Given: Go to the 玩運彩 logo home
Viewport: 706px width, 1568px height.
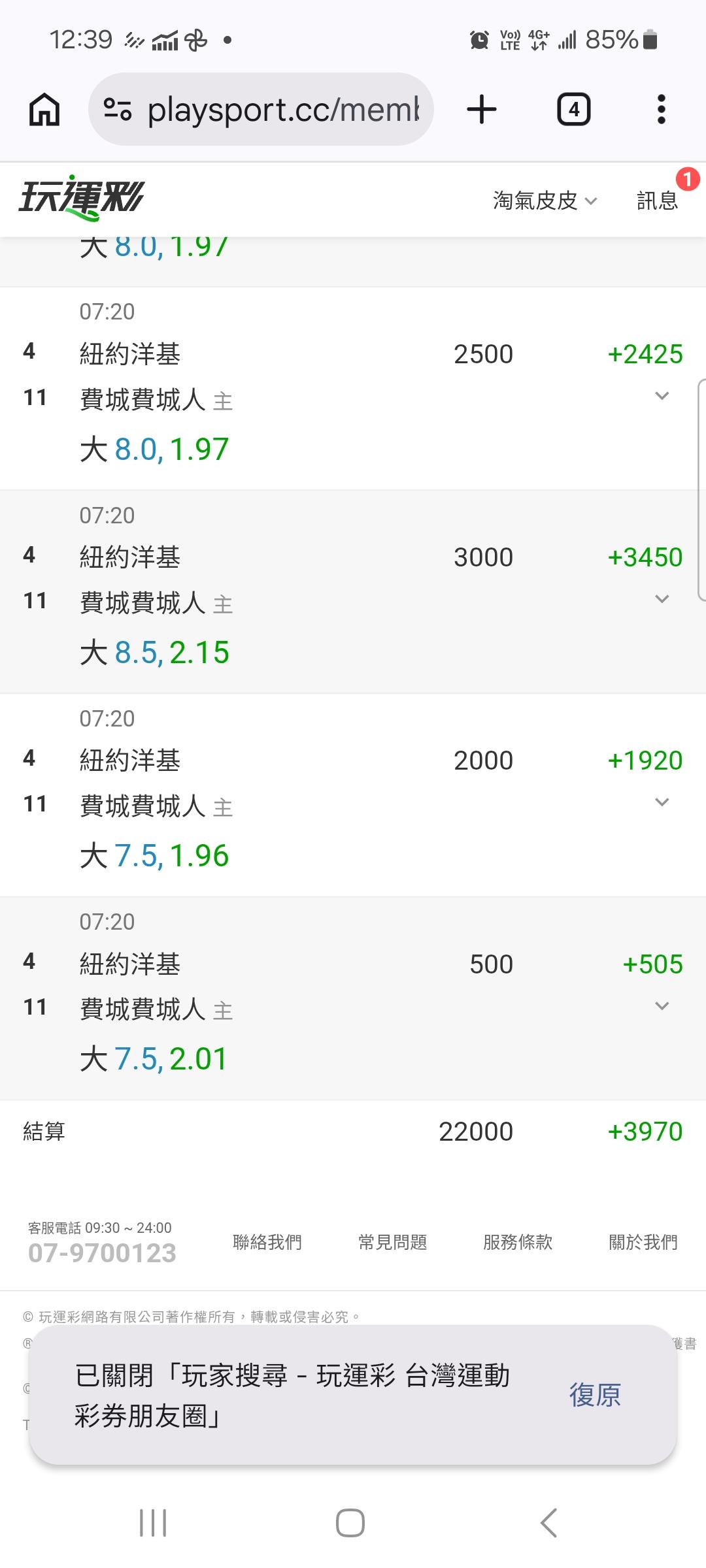Looking at the screenshot, I should click(x=81, y=198).
